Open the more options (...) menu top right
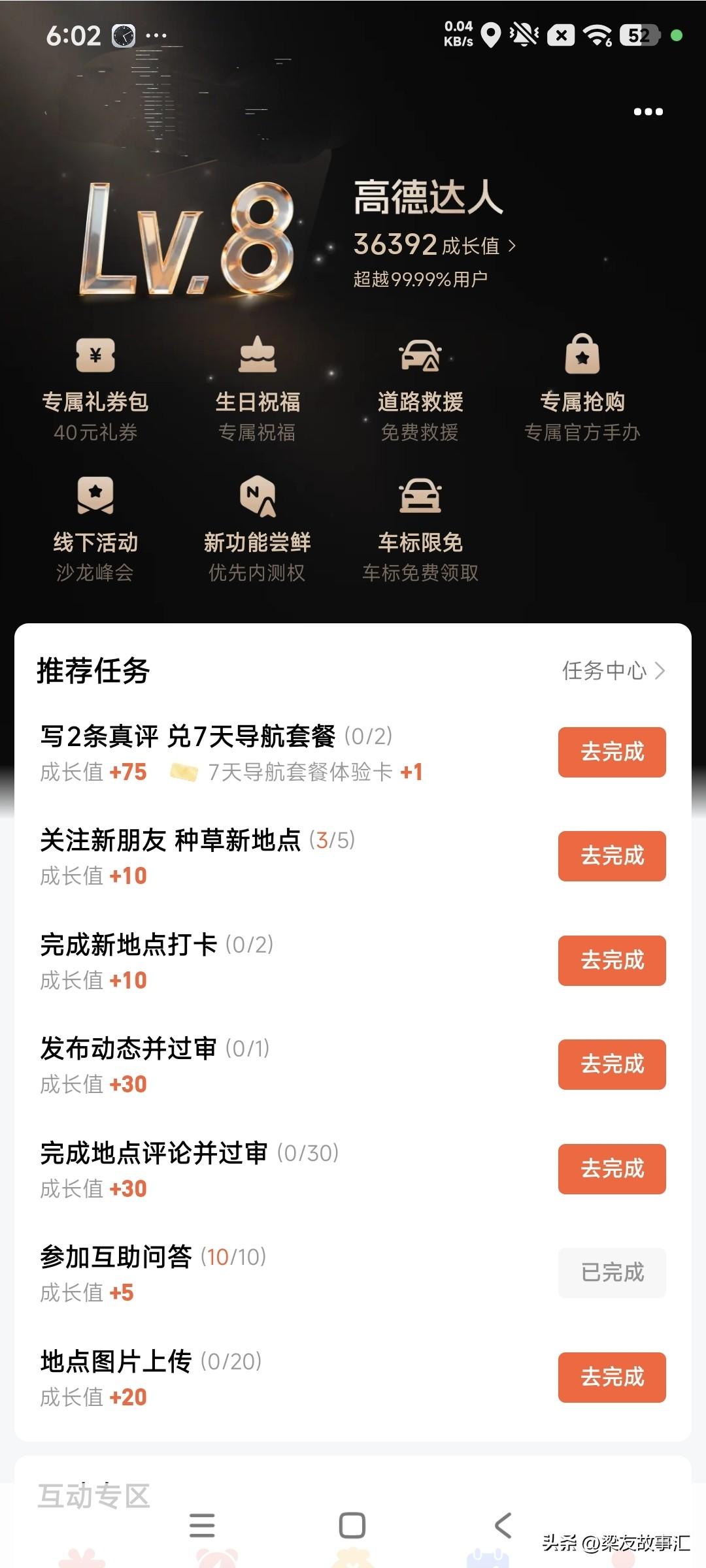 [x=648, y=111]
